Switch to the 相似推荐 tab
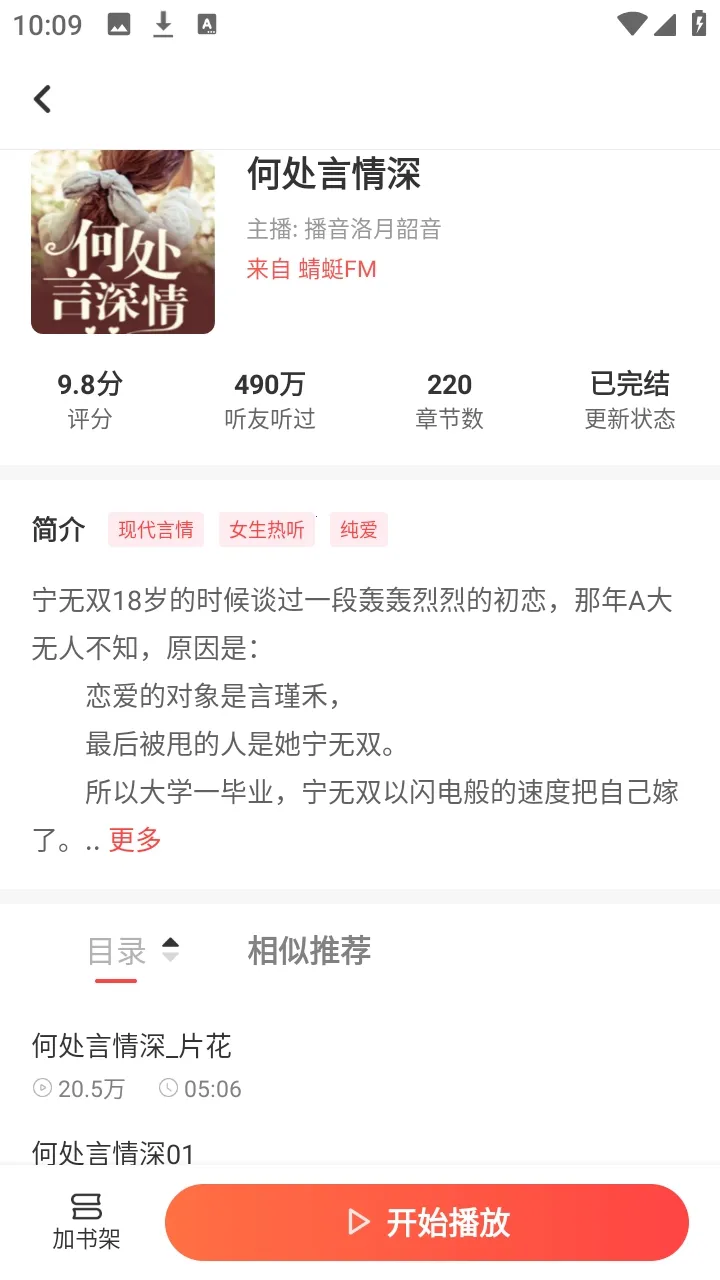 [308, 951]
